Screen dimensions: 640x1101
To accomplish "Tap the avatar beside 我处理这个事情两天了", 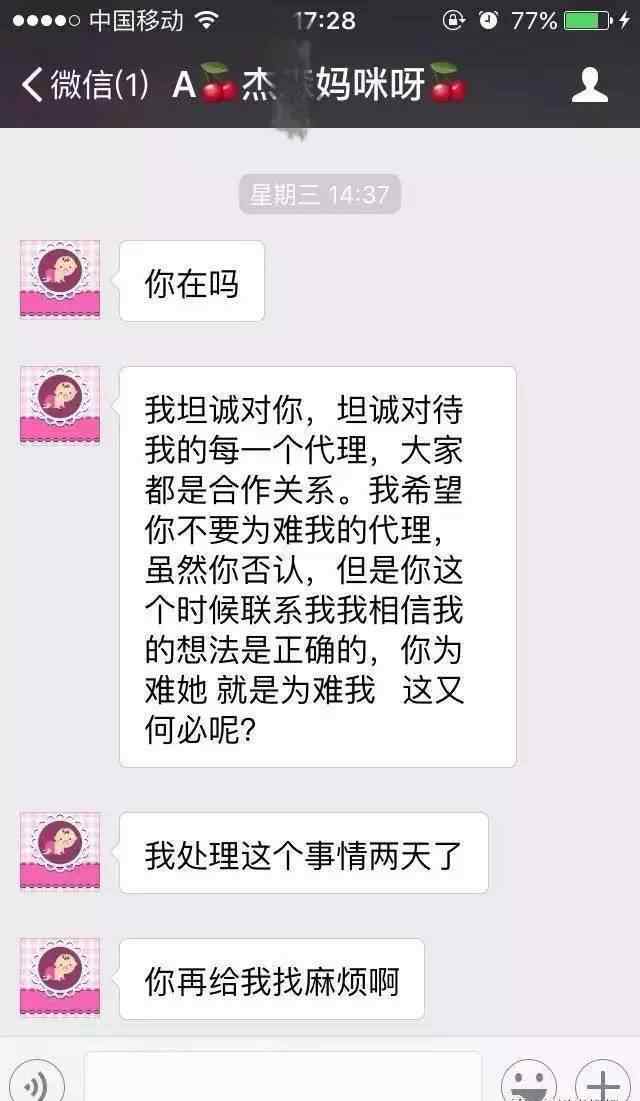I will click(60, 851).
